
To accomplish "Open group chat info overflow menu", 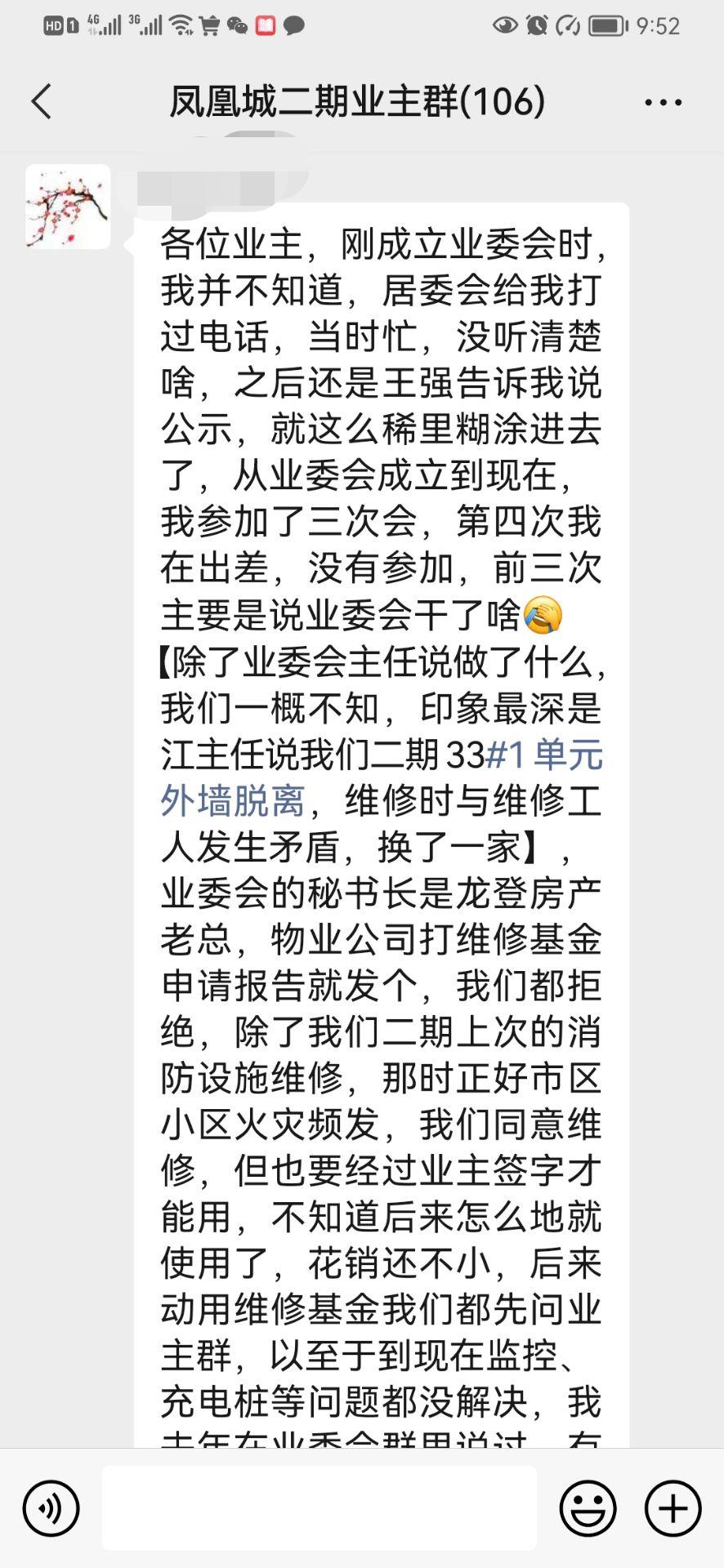I will (663, 103).
